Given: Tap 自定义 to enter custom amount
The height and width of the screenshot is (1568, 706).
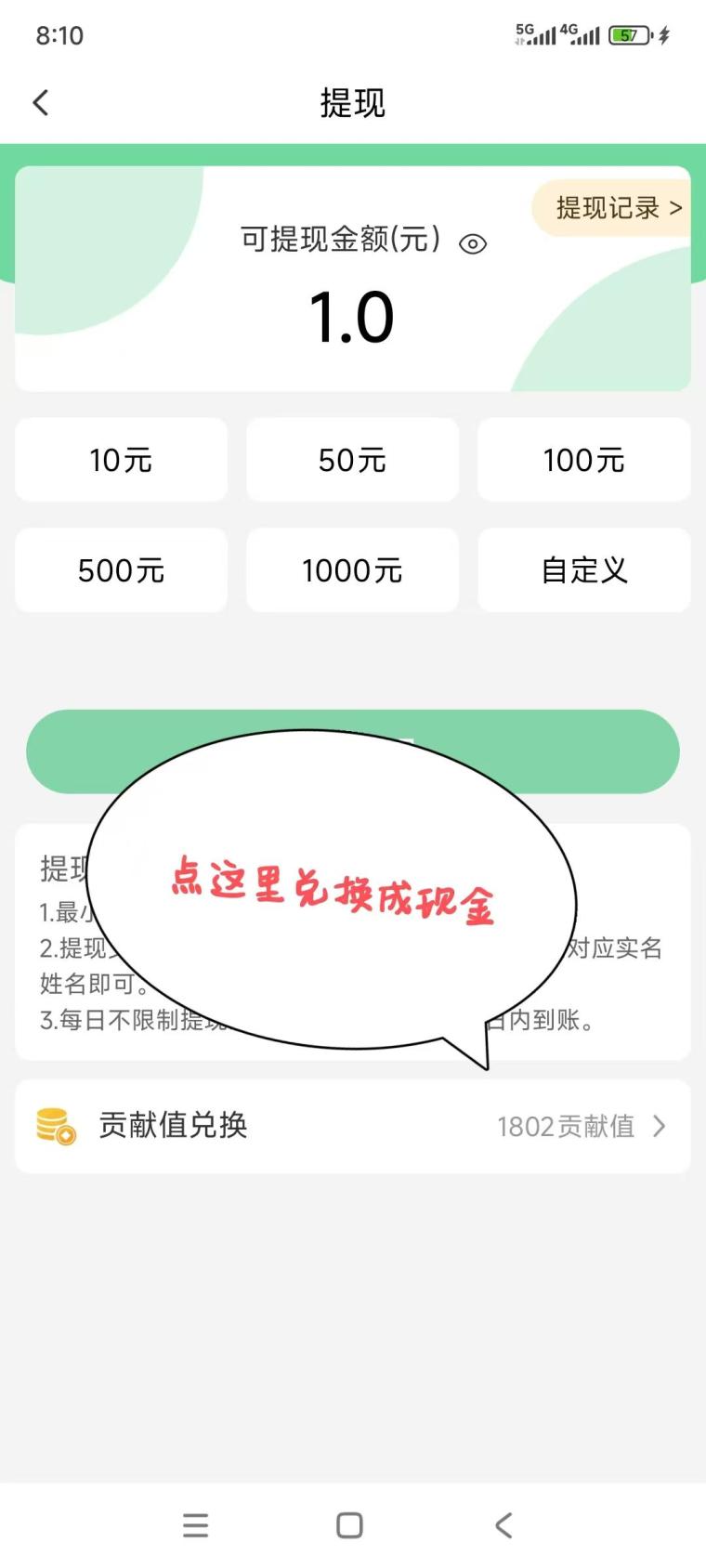Looking at the screenshot, I should point(583,570).
